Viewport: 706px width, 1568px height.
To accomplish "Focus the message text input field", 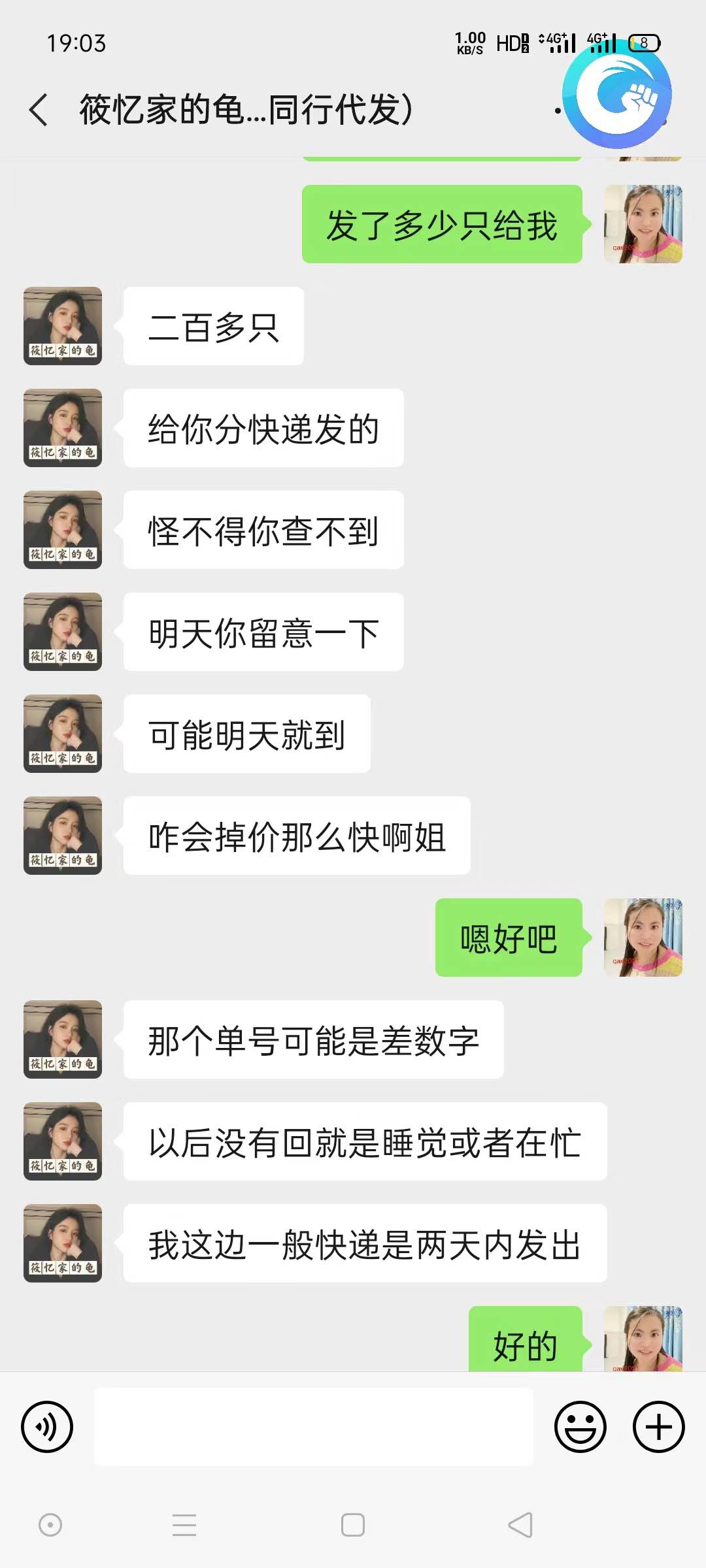I will [314, 1426].
